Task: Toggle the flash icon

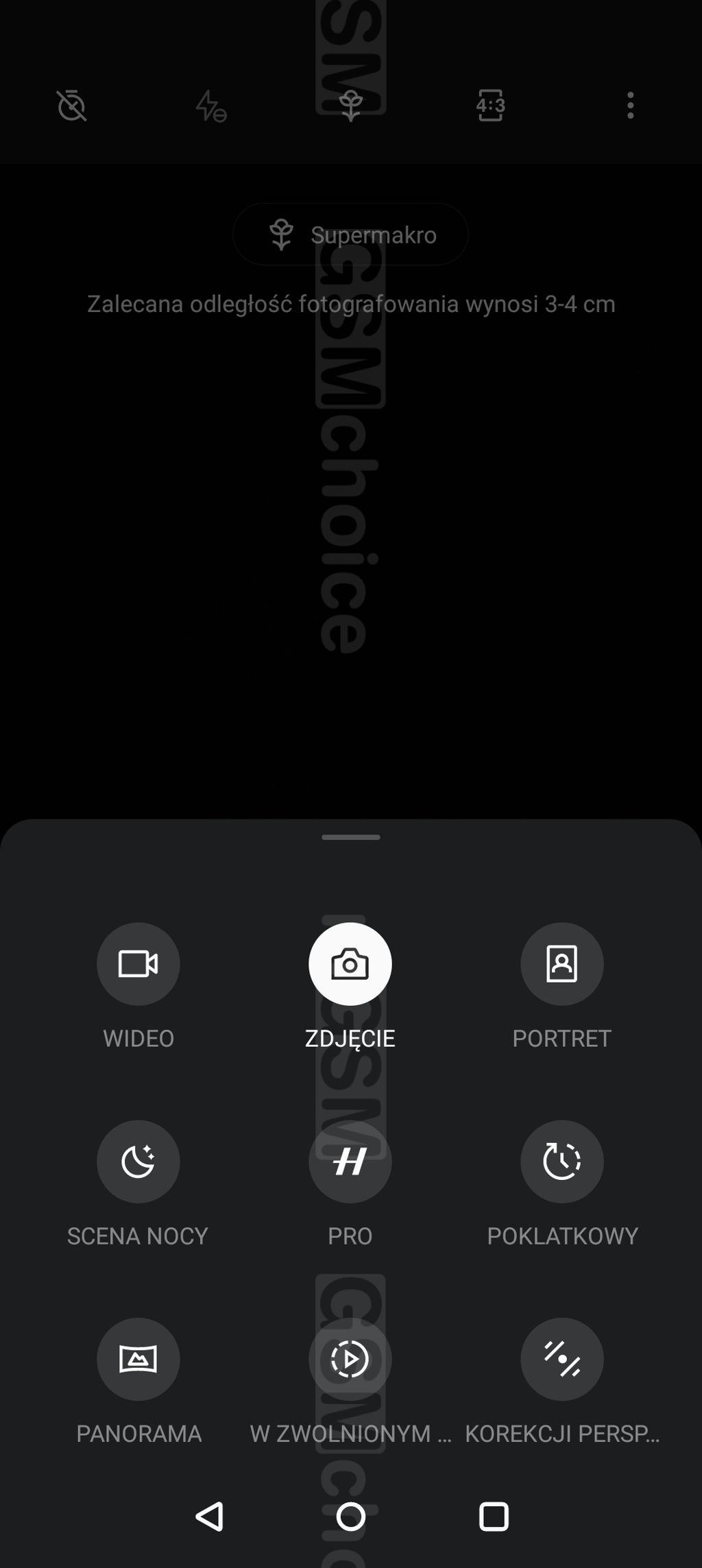Action: tap(210, 106)
